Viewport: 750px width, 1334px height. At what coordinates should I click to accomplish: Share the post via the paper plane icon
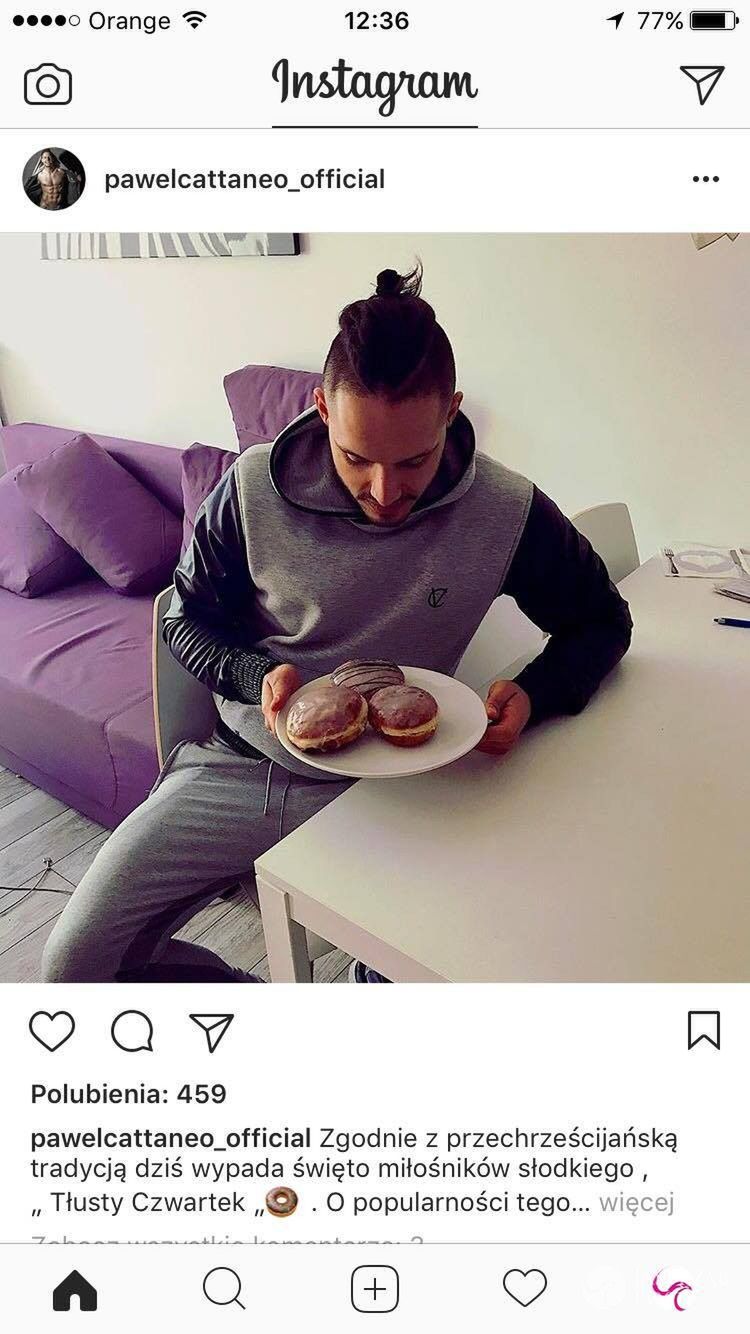tap(211, 1031)
